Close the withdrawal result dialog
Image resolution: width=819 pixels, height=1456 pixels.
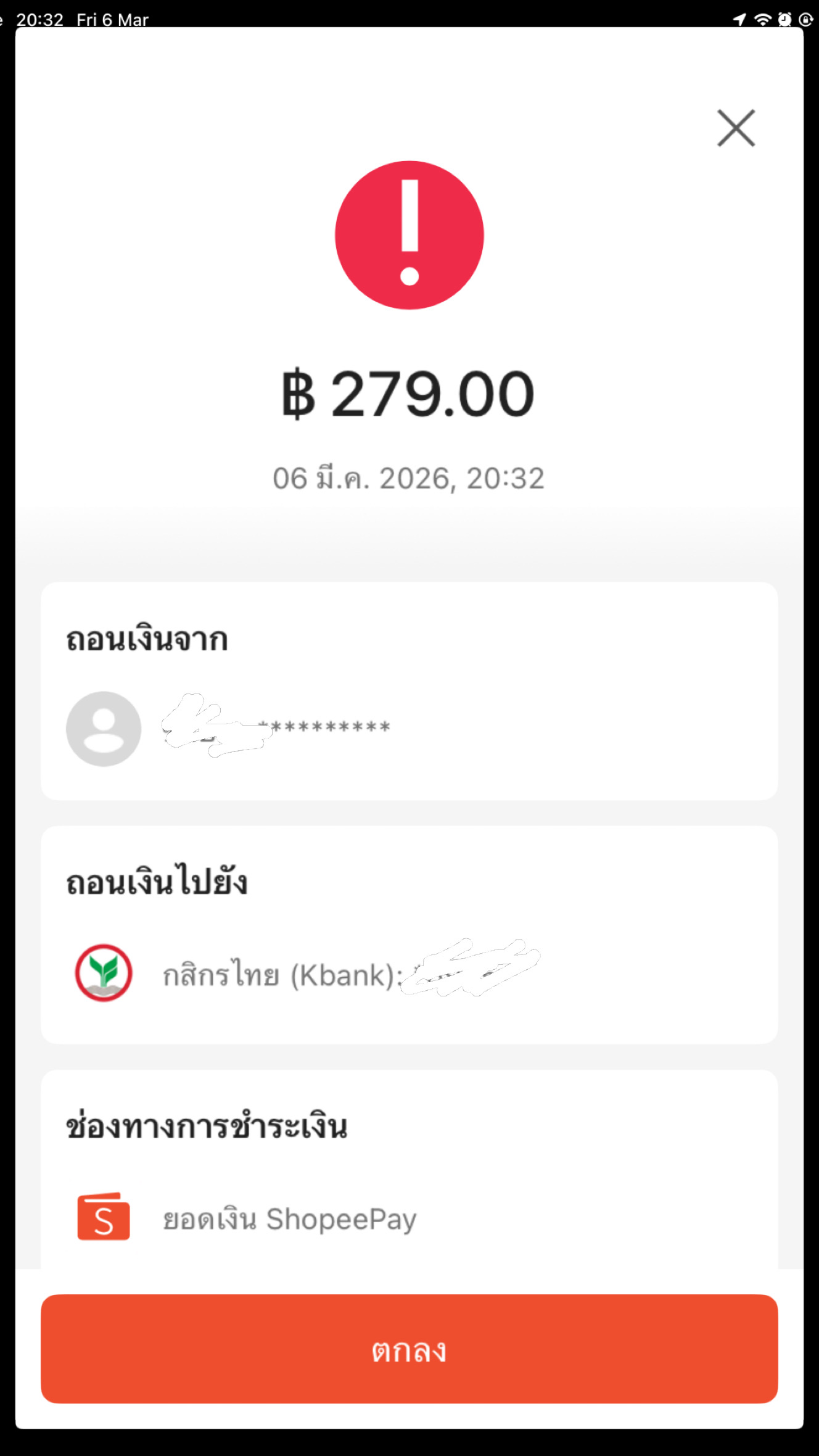pyautogui.click(x=736, y=128)
